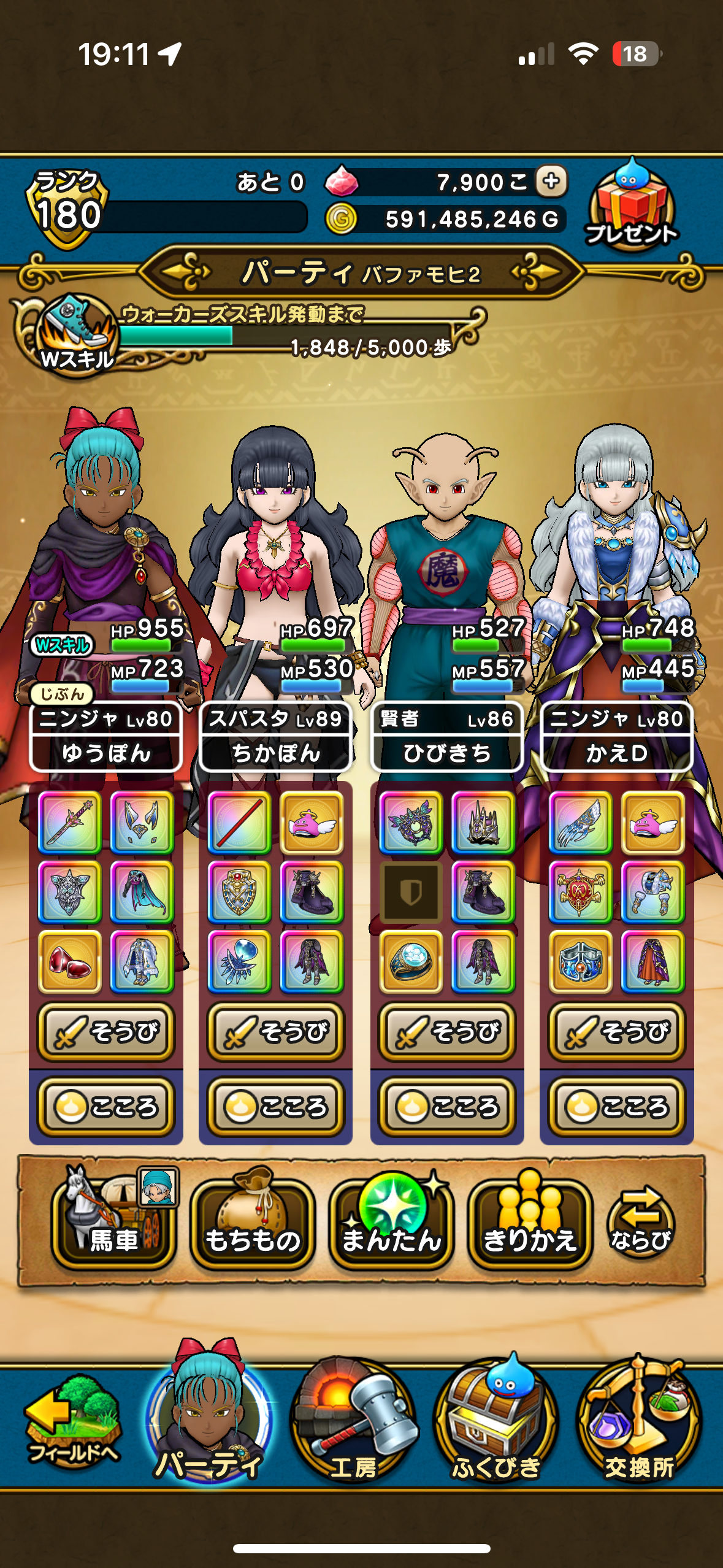723x1568 pixels.
Task: Open the ふくびき lottery tab
Action: pyautogui.click(x=495, y=1423)
